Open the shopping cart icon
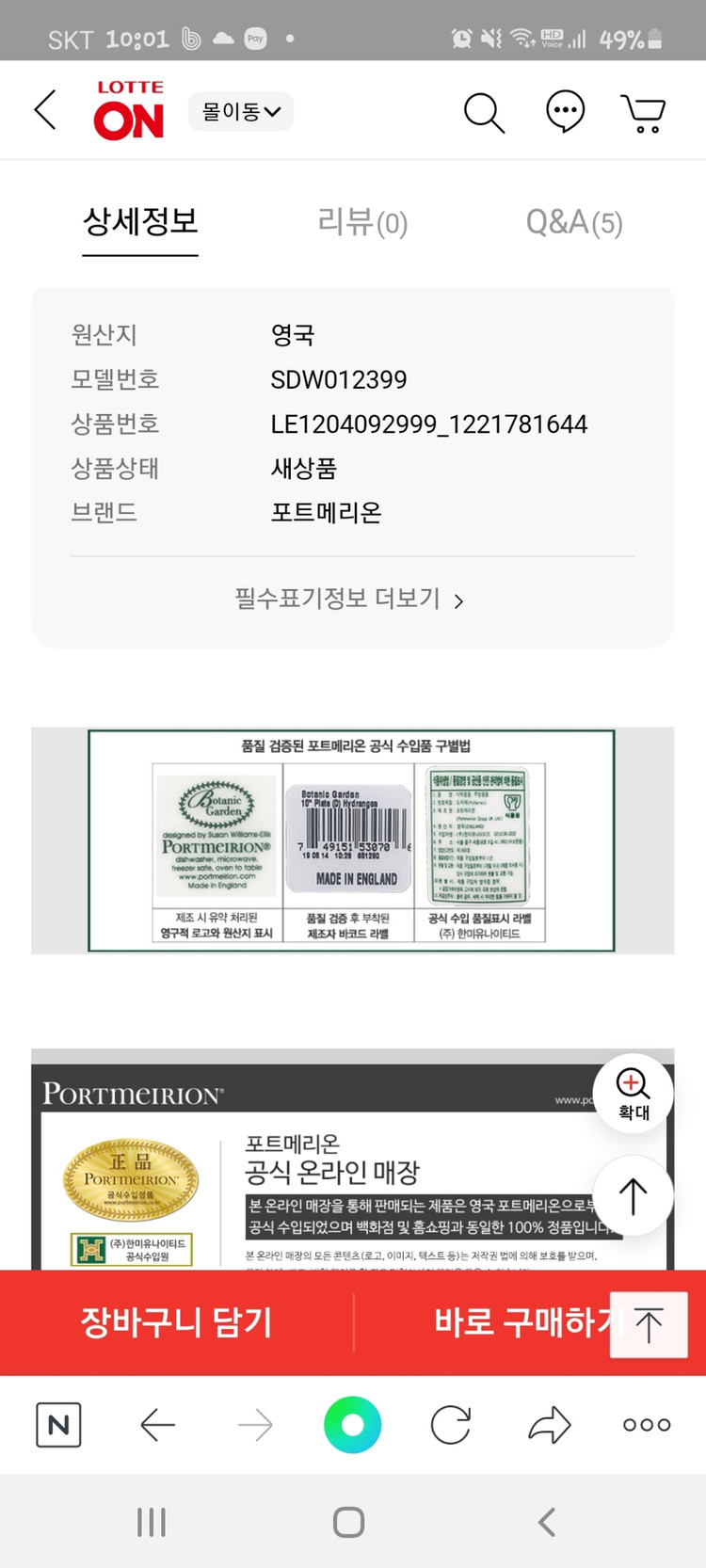This screenshot has width=706, height=1568. [x=641, y=110]
